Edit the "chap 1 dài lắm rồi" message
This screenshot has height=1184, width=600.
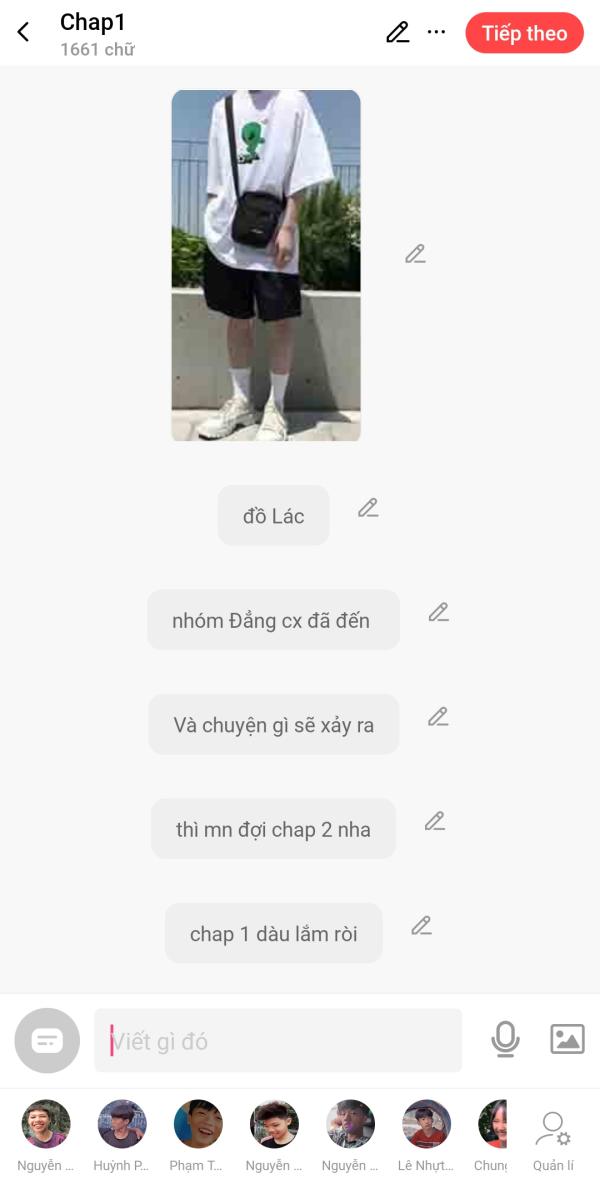coord(421,926)
